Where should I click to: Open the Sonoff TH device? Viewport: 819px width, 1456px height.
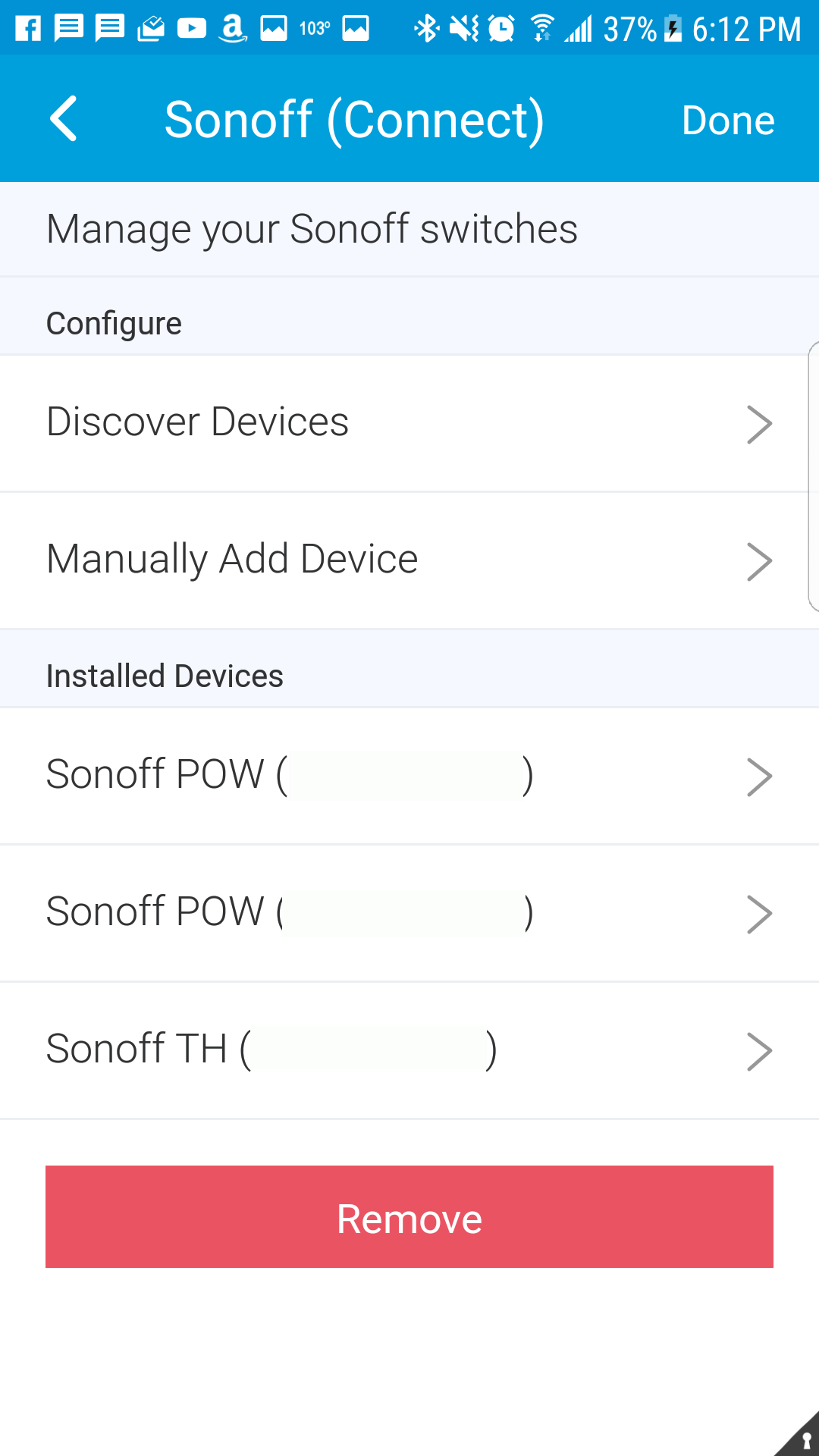(409, 1050)
